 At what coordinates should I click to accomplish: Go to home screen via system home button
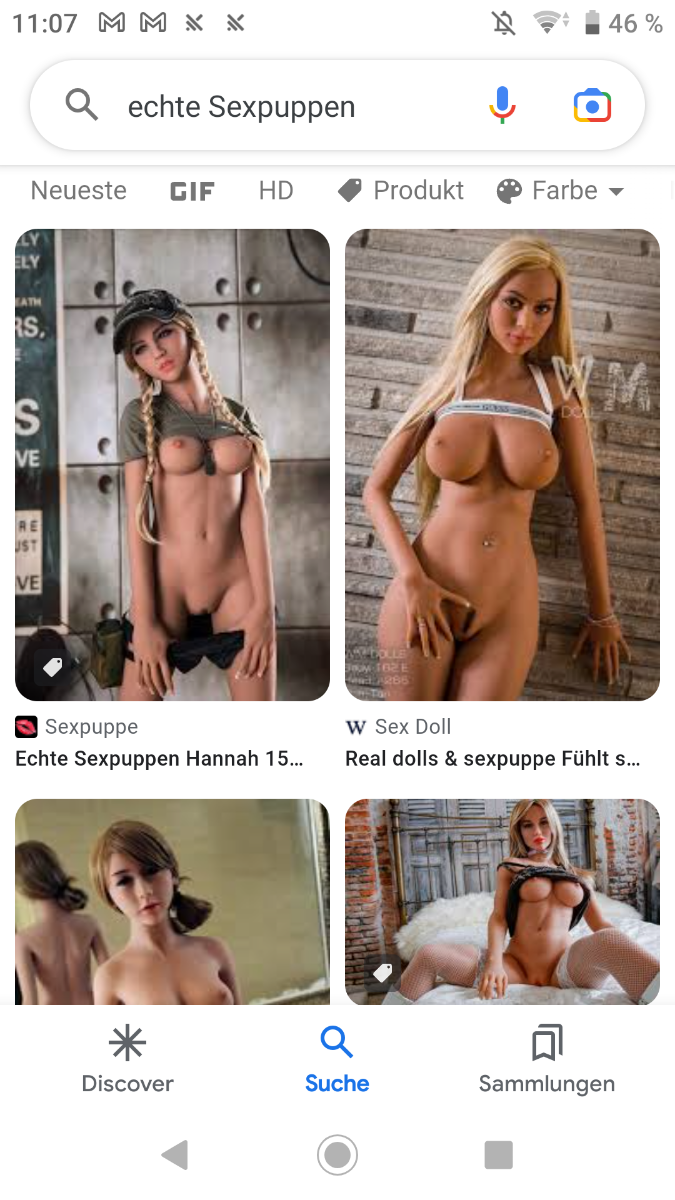[337, 1156]
